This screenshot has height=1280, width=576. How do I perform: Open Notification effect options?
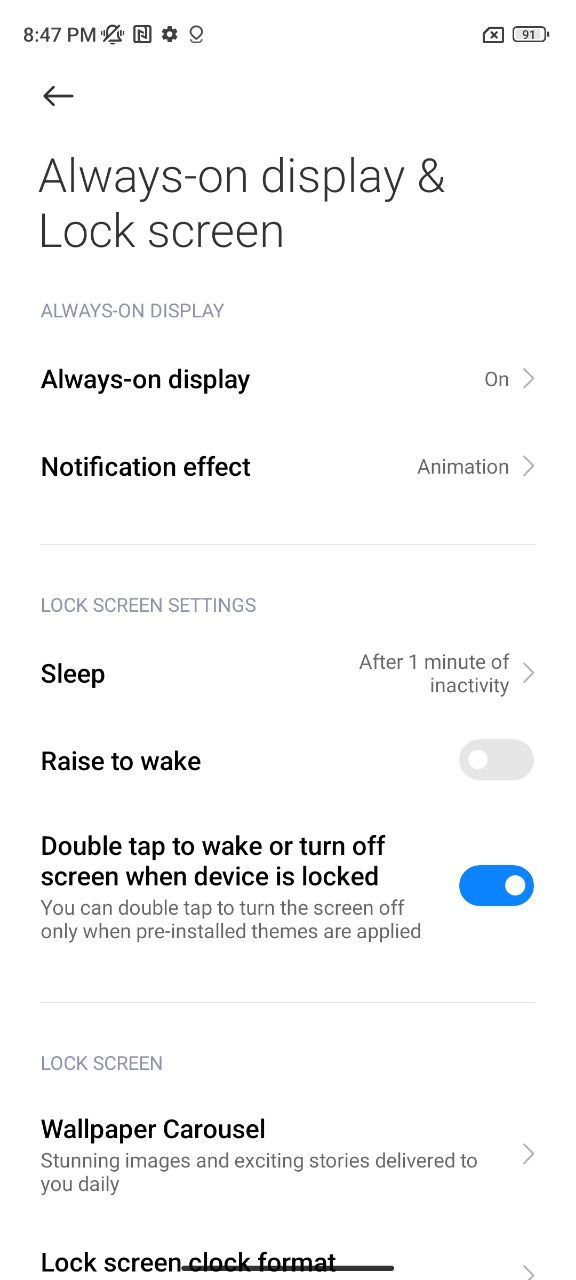[x=288, y=467]
